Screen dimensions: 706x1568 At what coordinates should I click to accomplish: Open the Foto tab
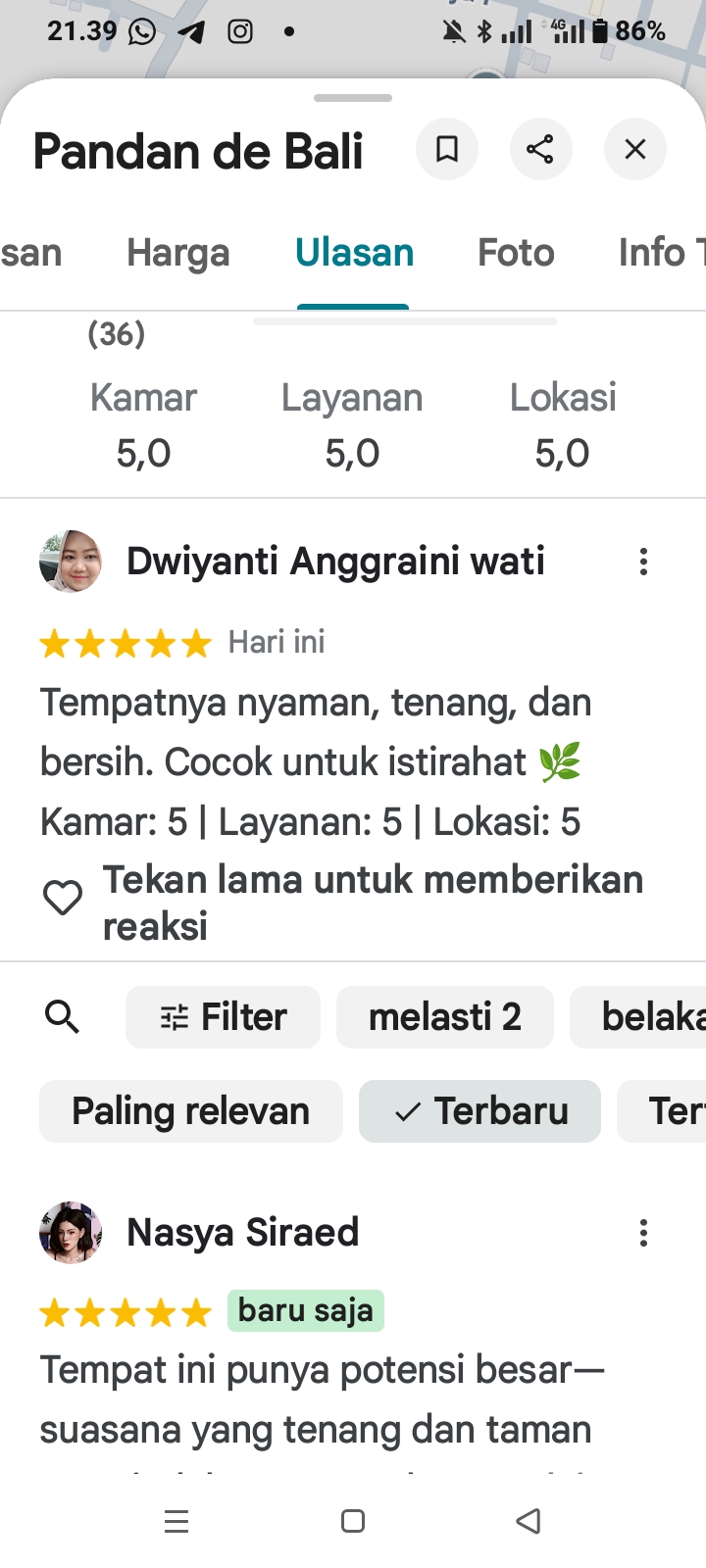tap(516, 253)
